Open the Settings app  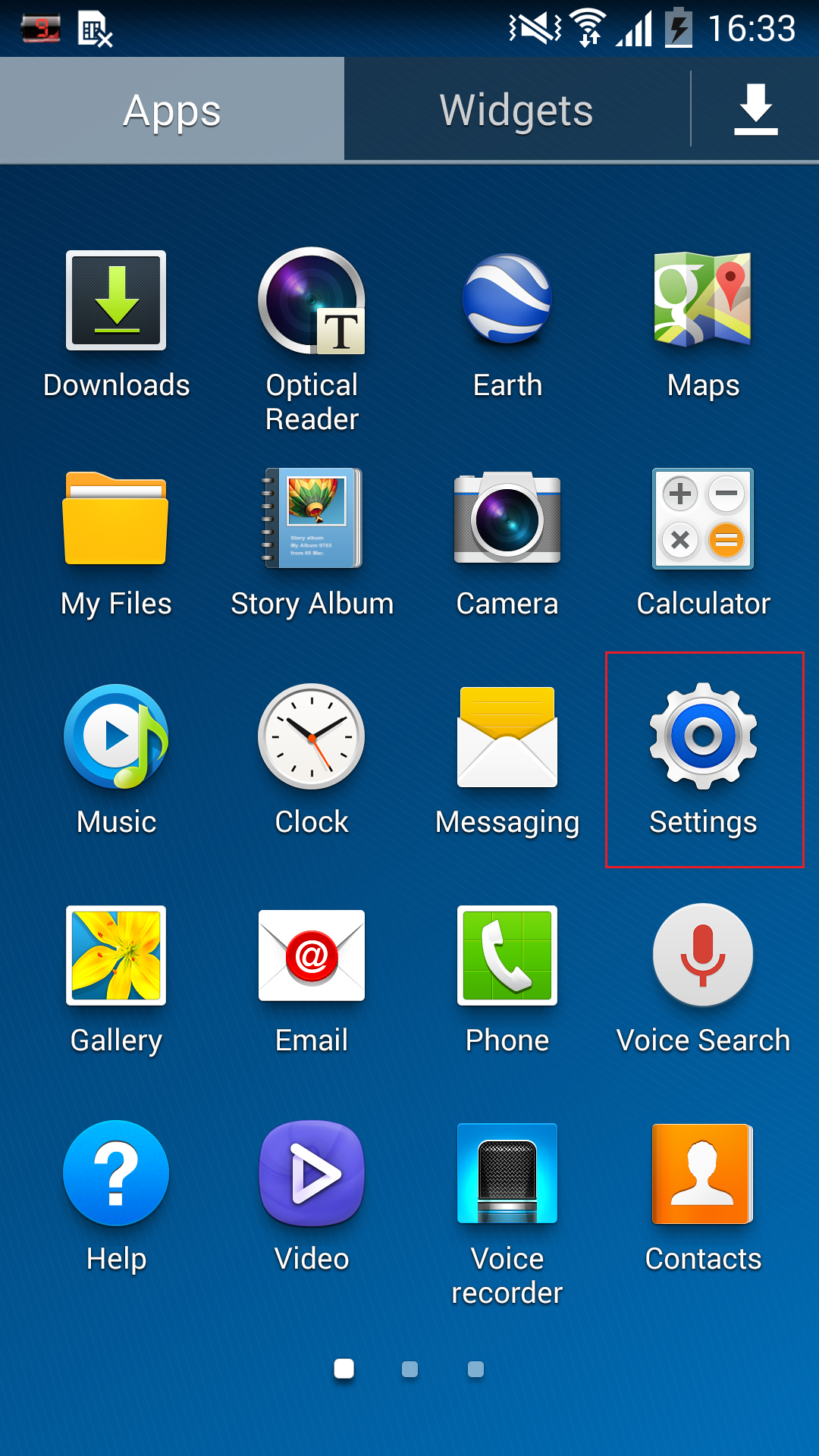pos(704,759)
